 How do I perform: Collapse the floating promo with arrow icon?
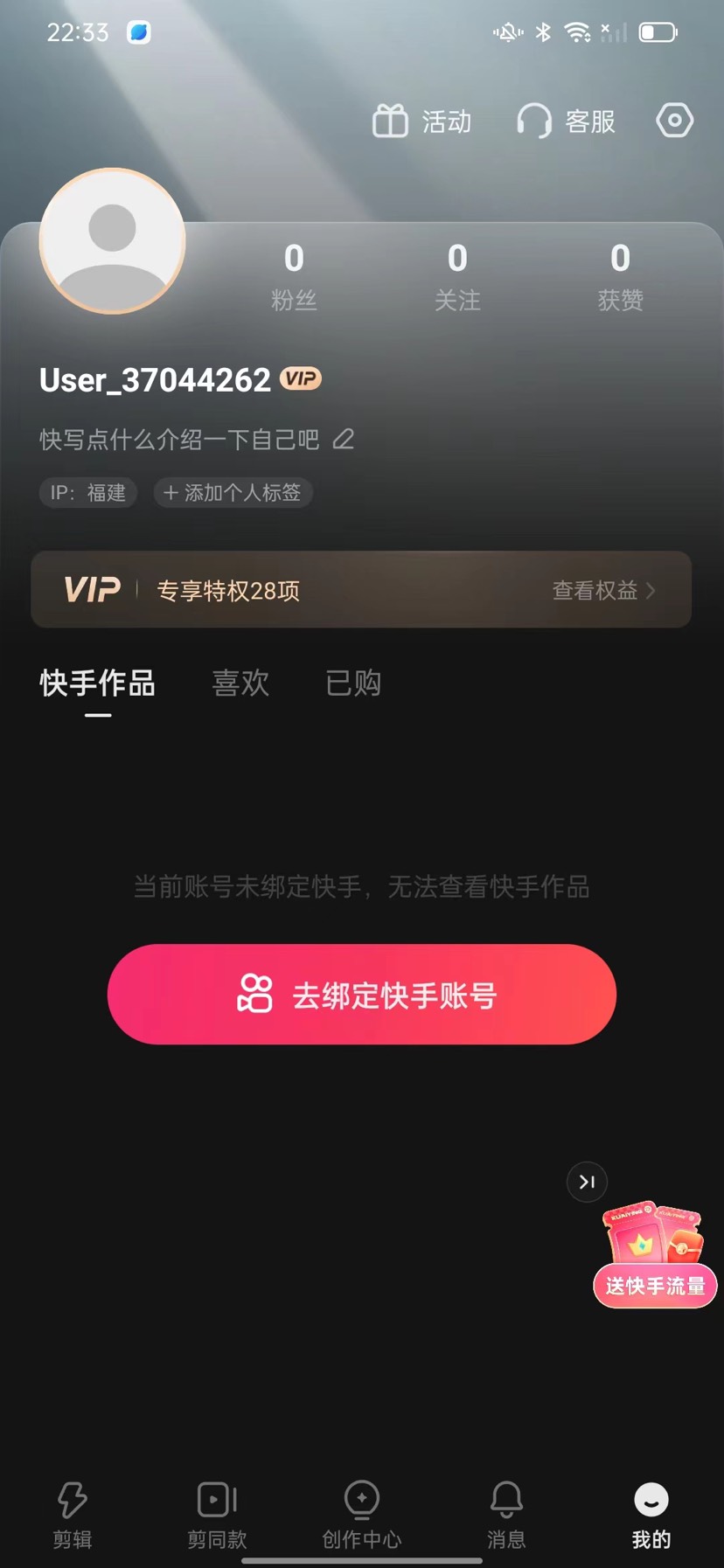tap(587, 1182)
